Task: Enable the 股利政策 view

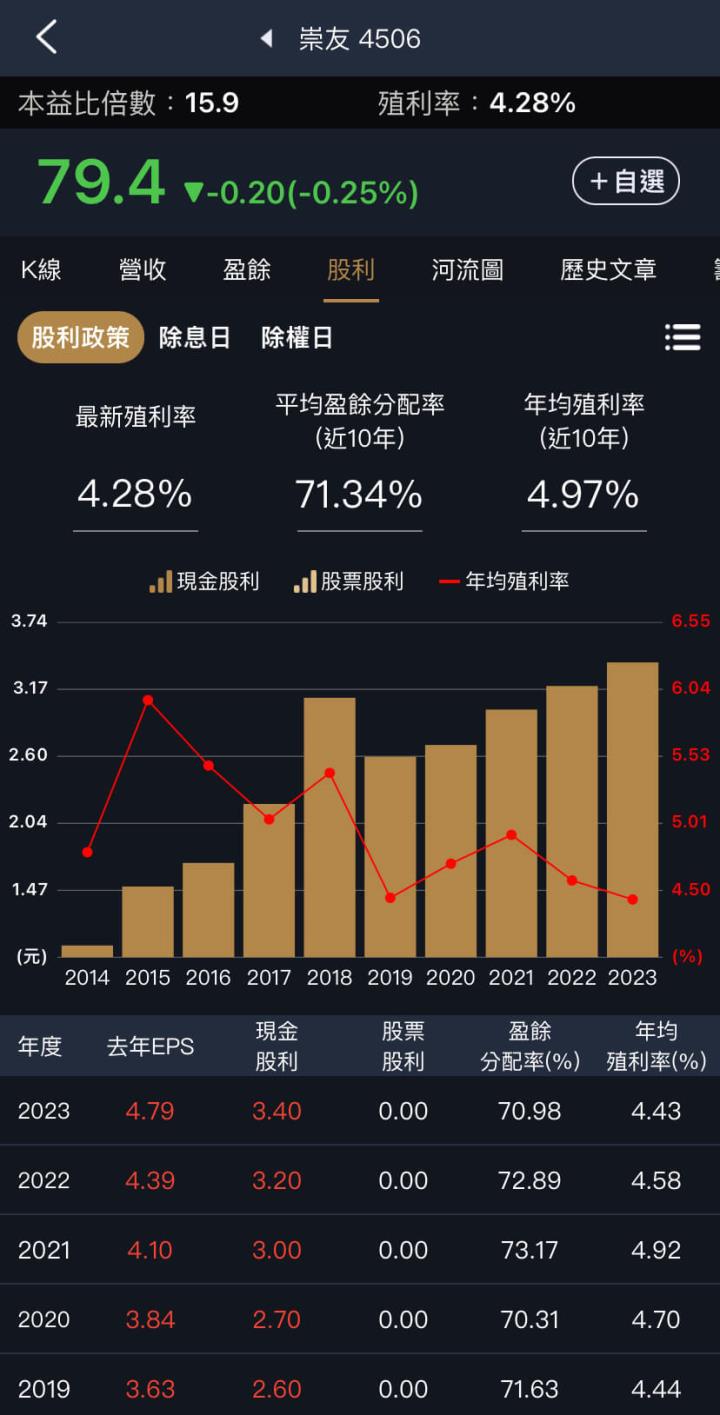Action: (80, 337)
